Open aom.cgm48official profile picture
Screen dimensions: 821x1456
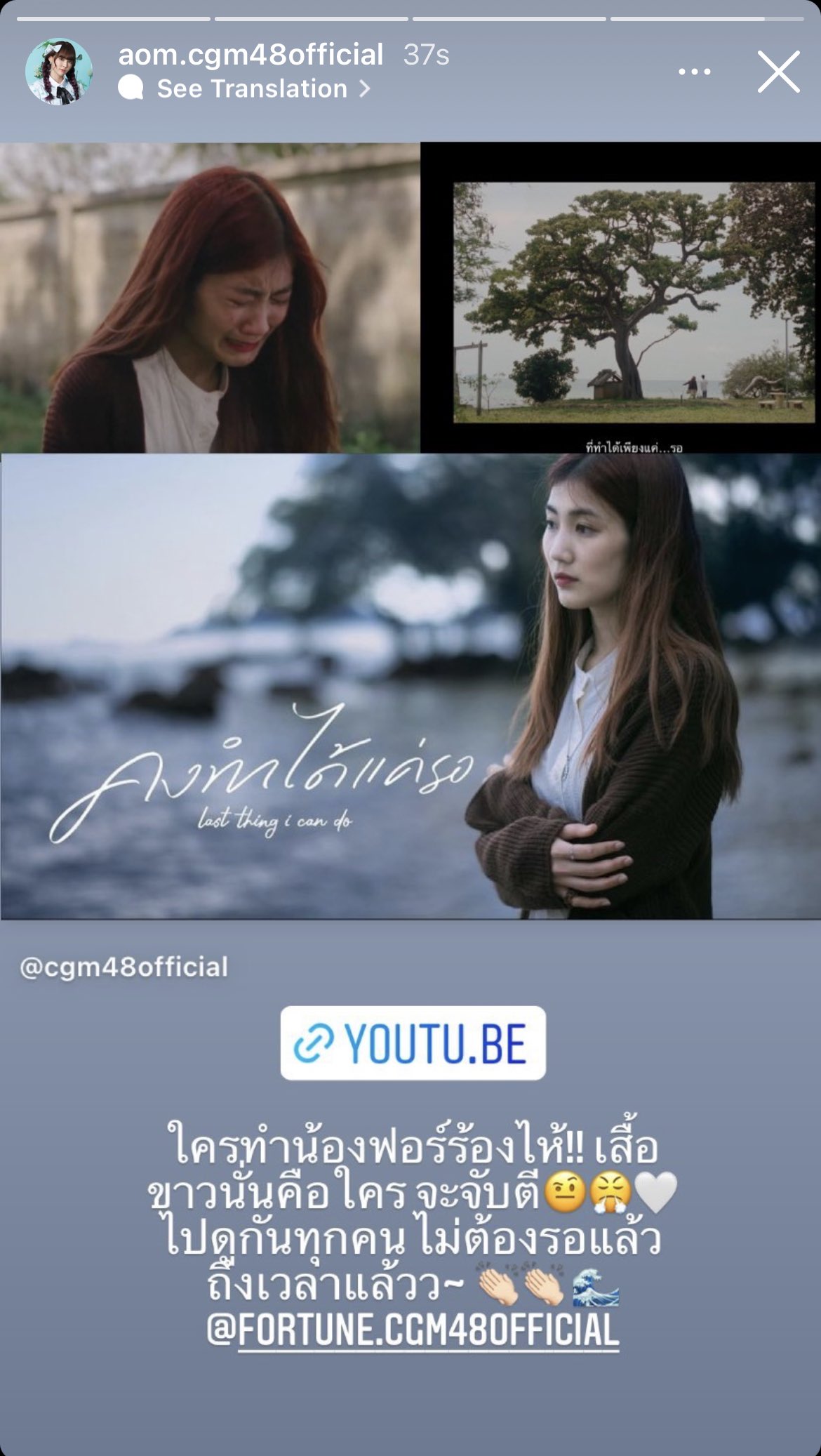59,71
